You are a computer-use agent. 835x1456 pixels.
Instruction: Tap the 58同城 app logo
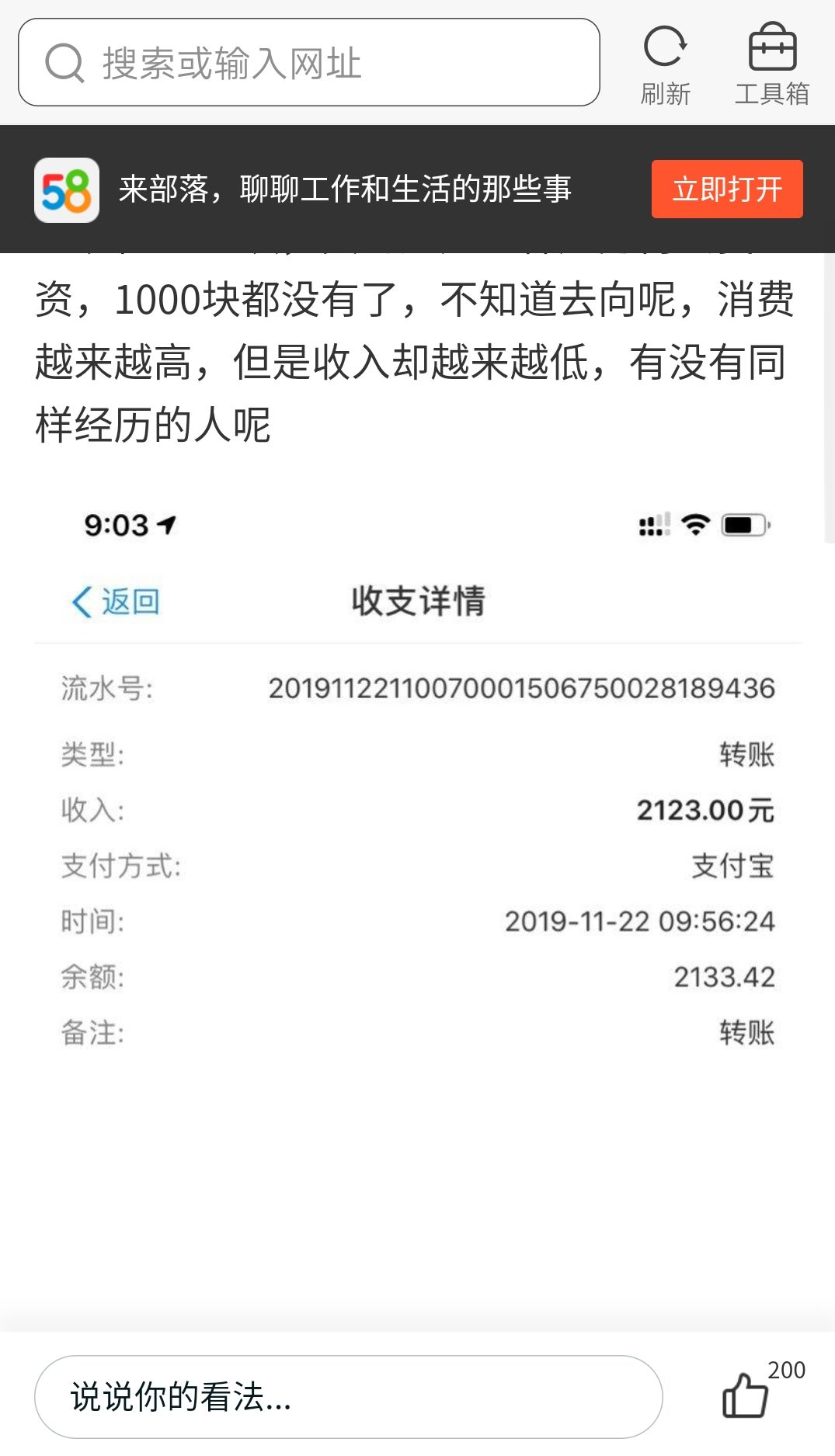68,189
